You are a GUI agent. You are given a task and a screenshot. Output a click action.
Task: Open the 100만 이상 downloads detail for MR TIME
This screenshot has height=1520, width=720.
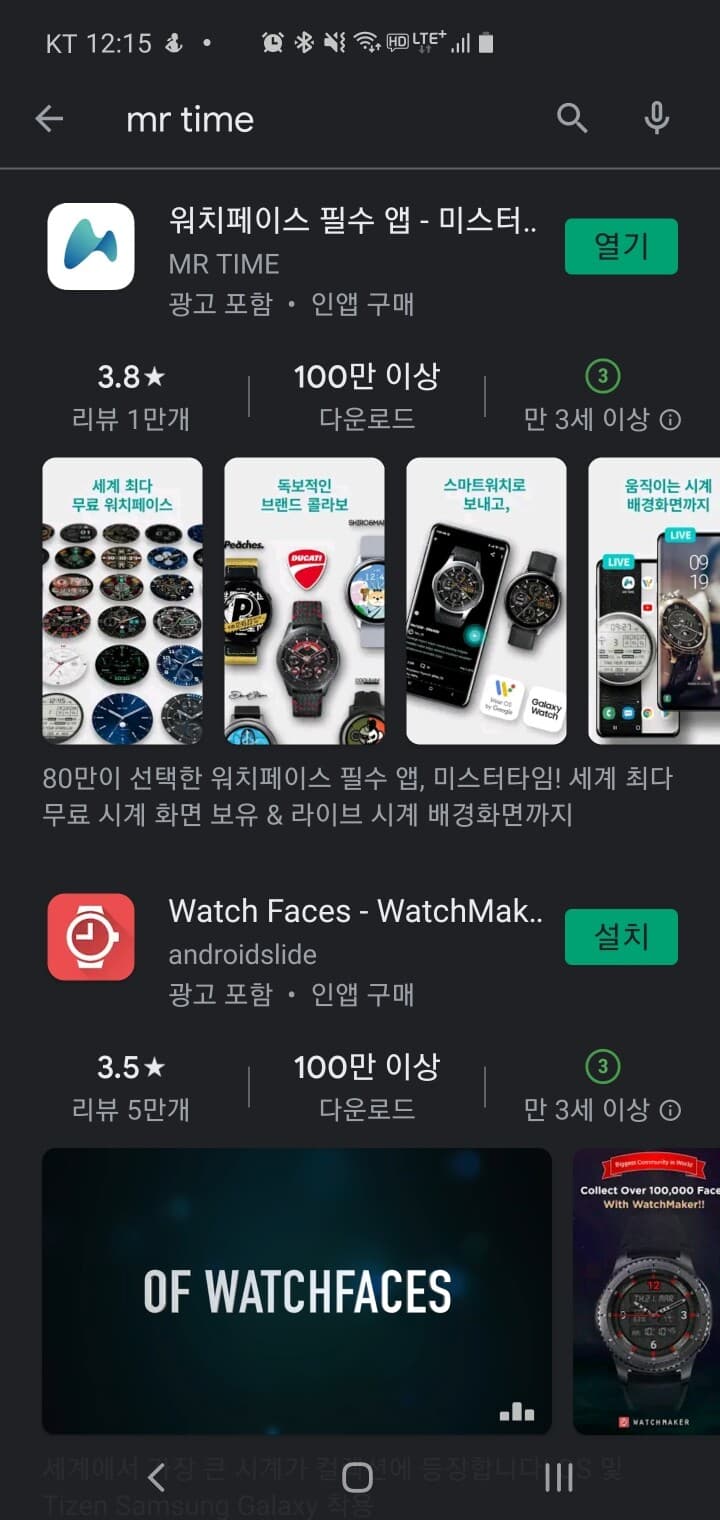click(367, 378)
